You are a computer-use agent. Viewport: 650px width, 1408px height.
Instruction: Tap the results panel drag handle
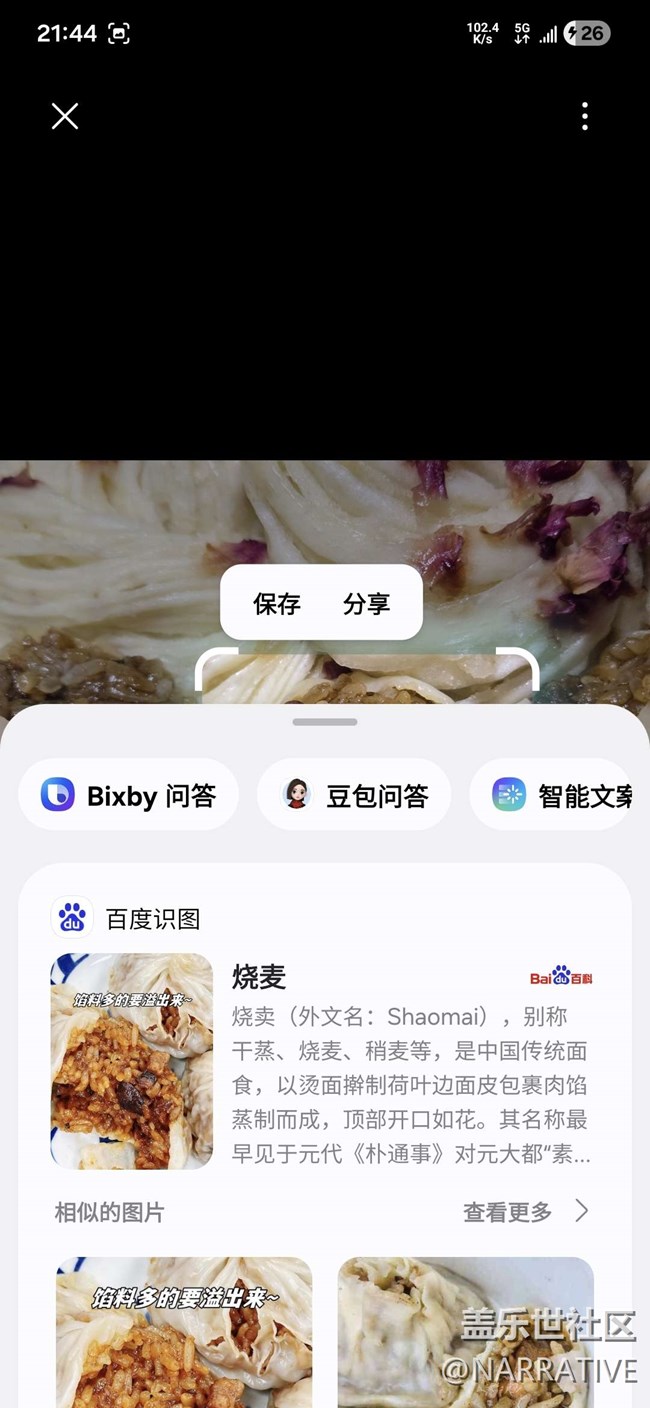point(325,722)
